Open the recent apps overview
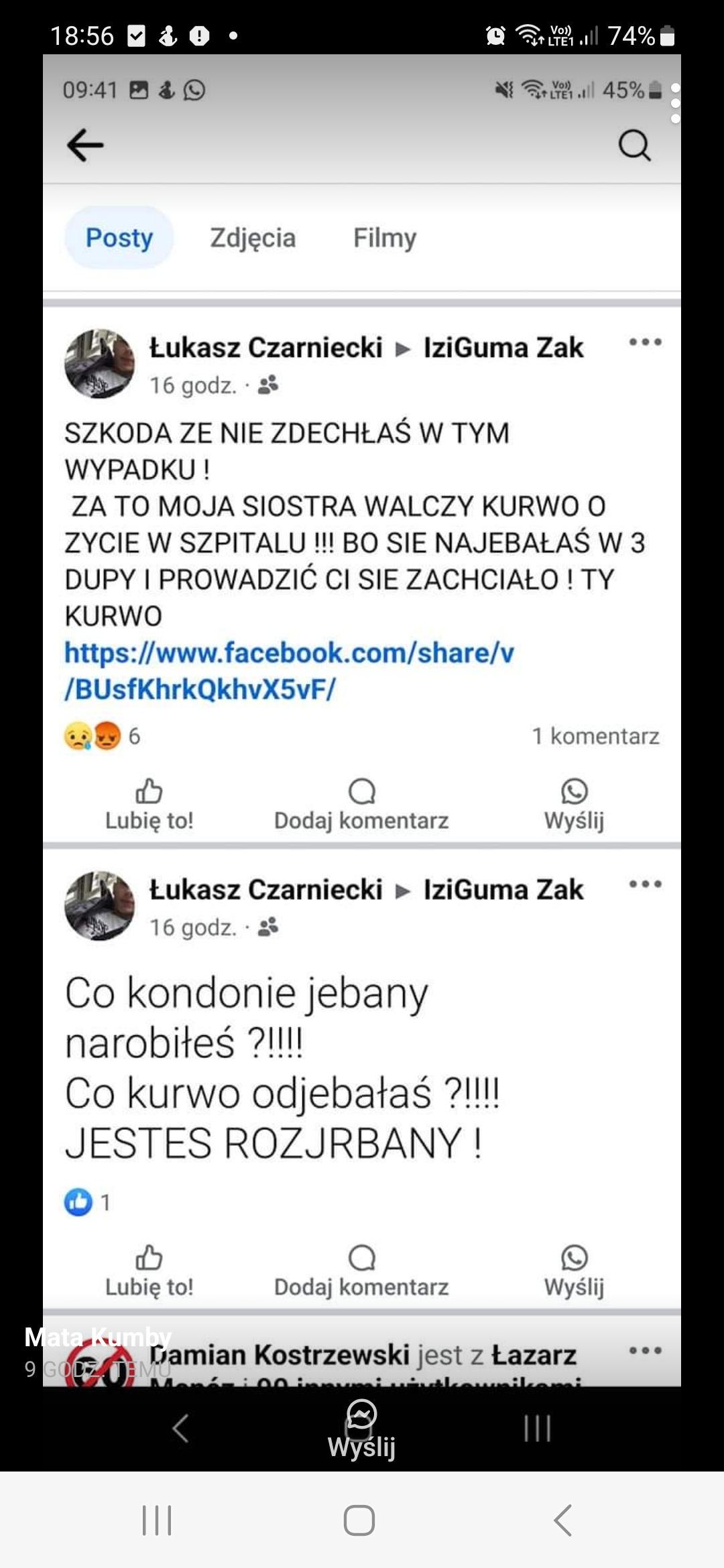Viewport: 724px width, 1568px height. tap(157, 1520)
